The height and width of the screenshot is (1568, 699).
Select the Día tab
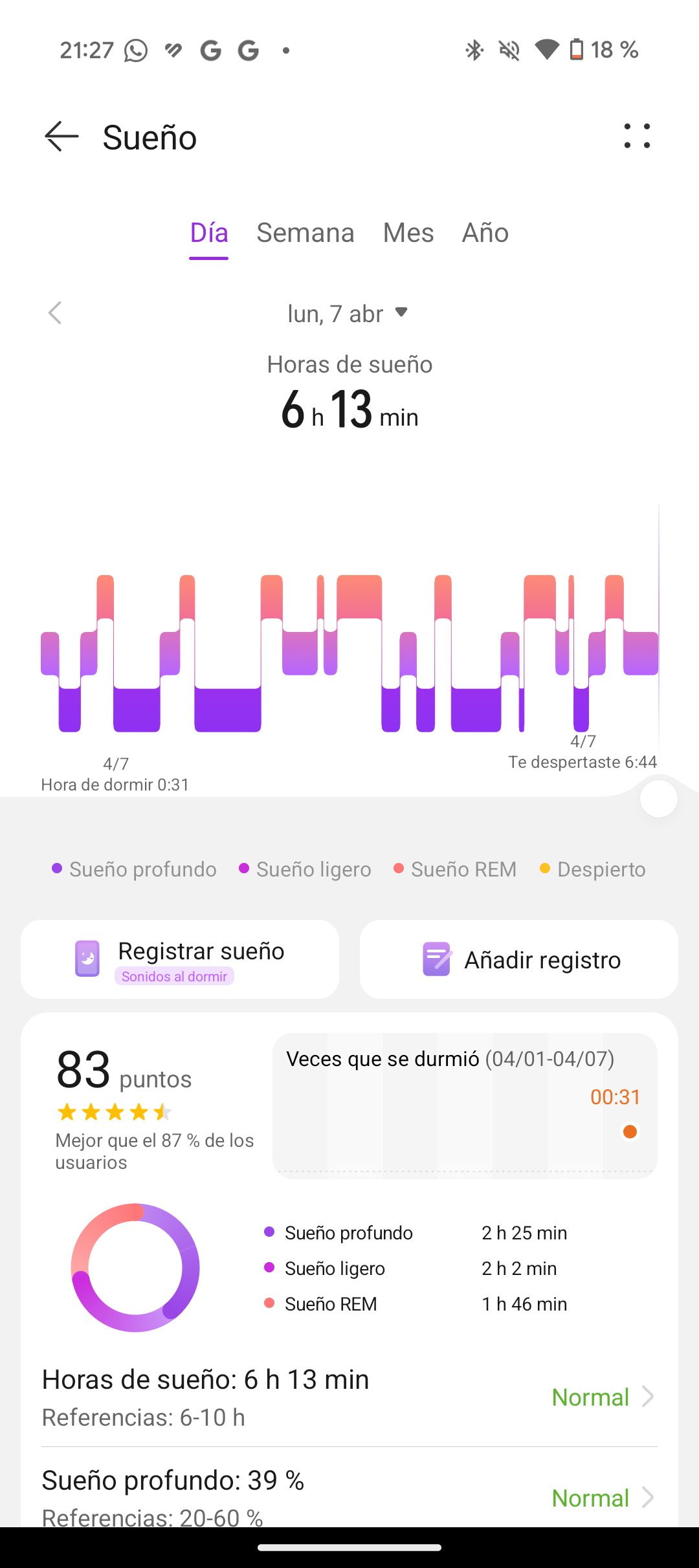[x=209, y=233]
